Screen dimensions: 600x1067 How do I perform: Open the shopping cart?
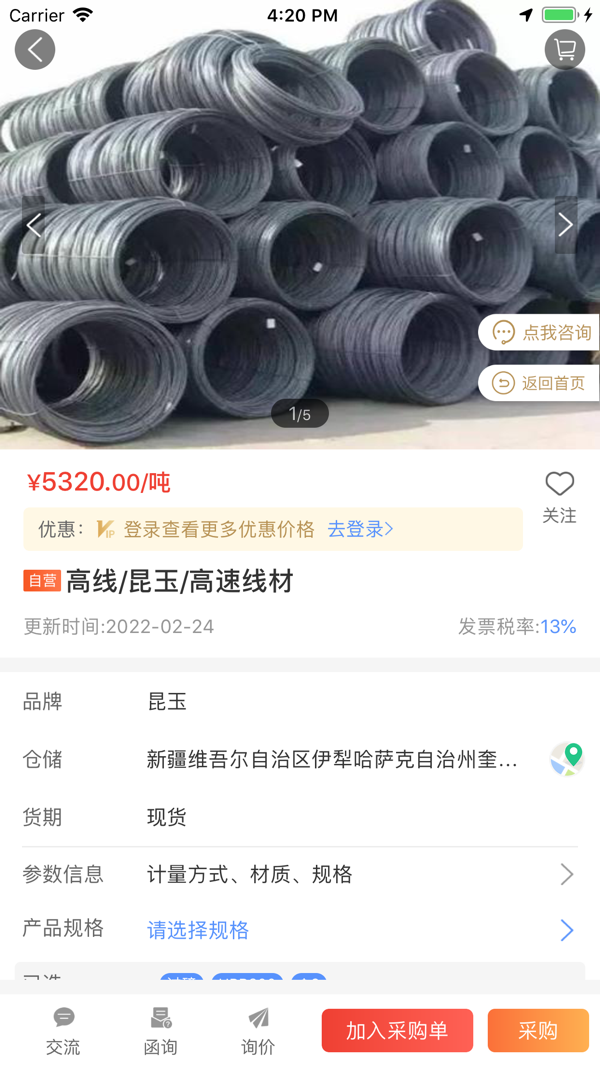click(x=565, y=49)
